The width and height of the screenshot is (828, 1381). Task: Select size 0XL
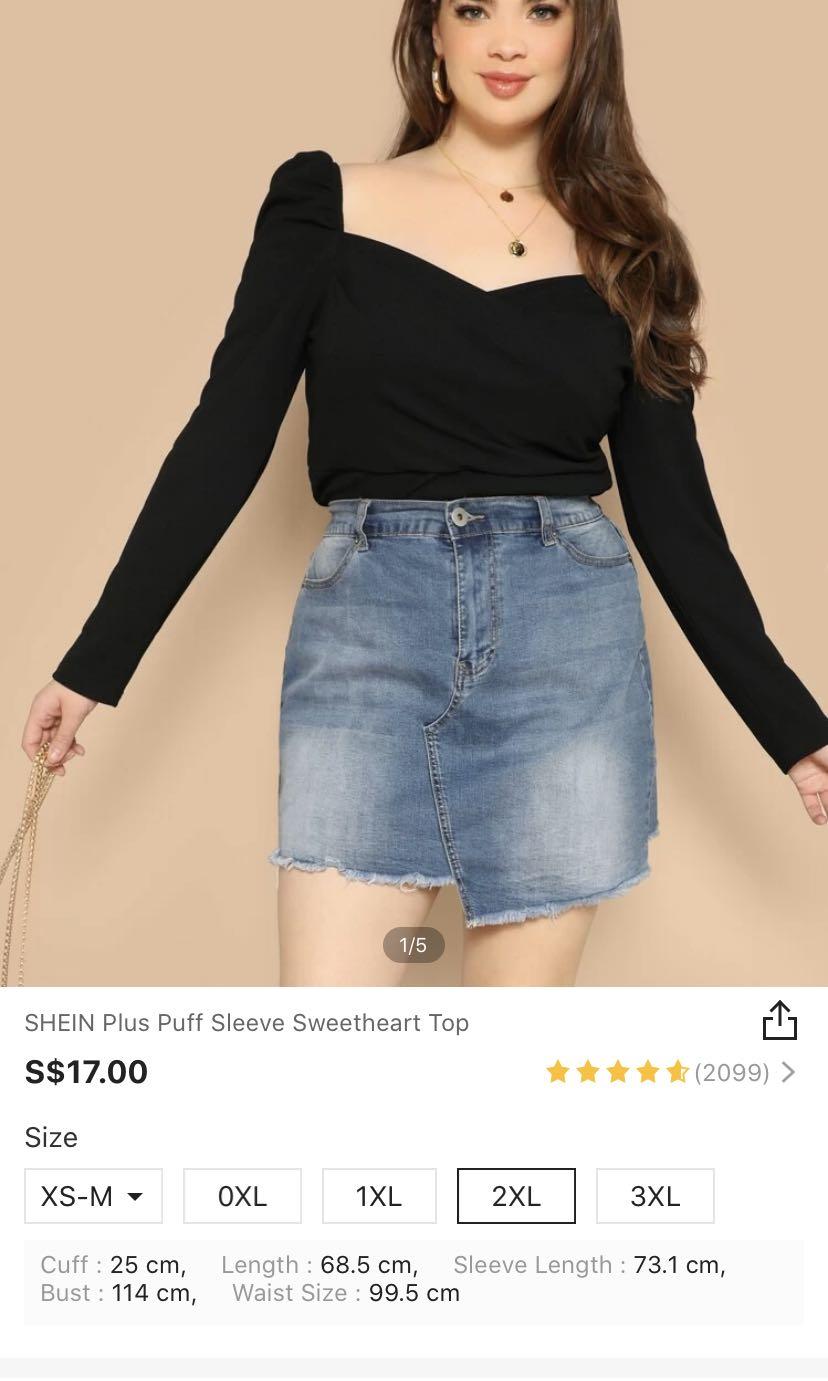coord(242,1196)
